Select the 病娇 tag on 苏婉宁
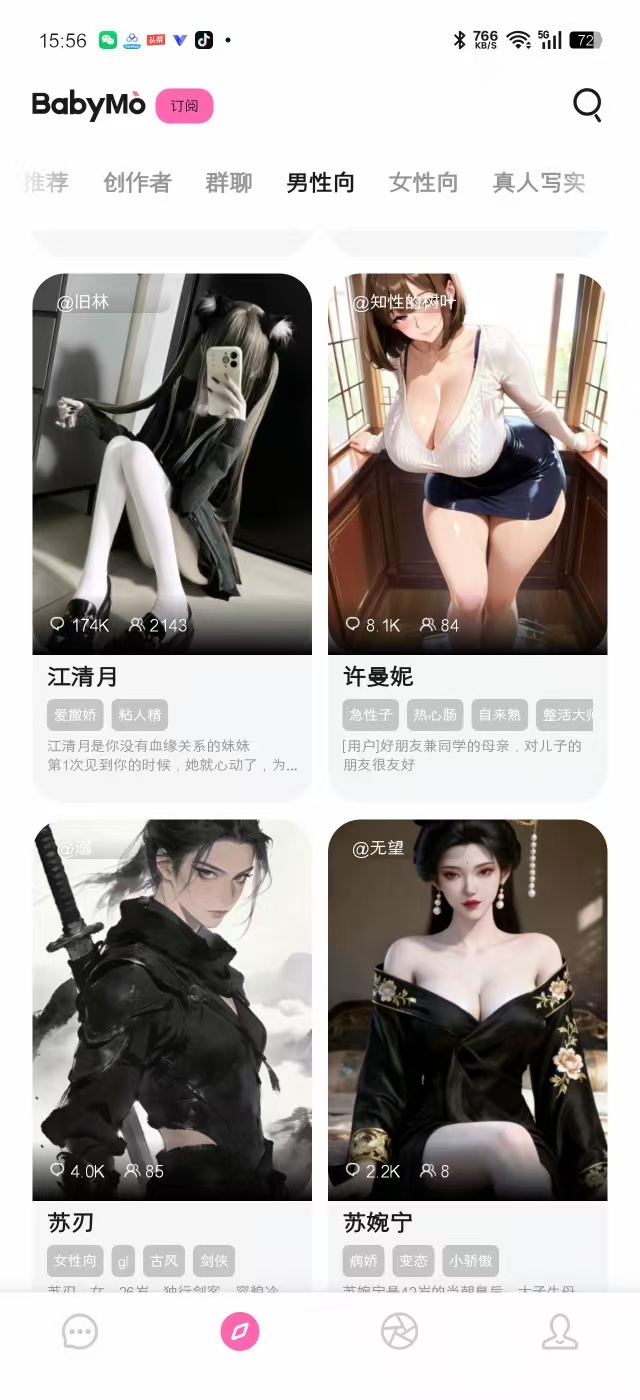 coord(363,1261)
